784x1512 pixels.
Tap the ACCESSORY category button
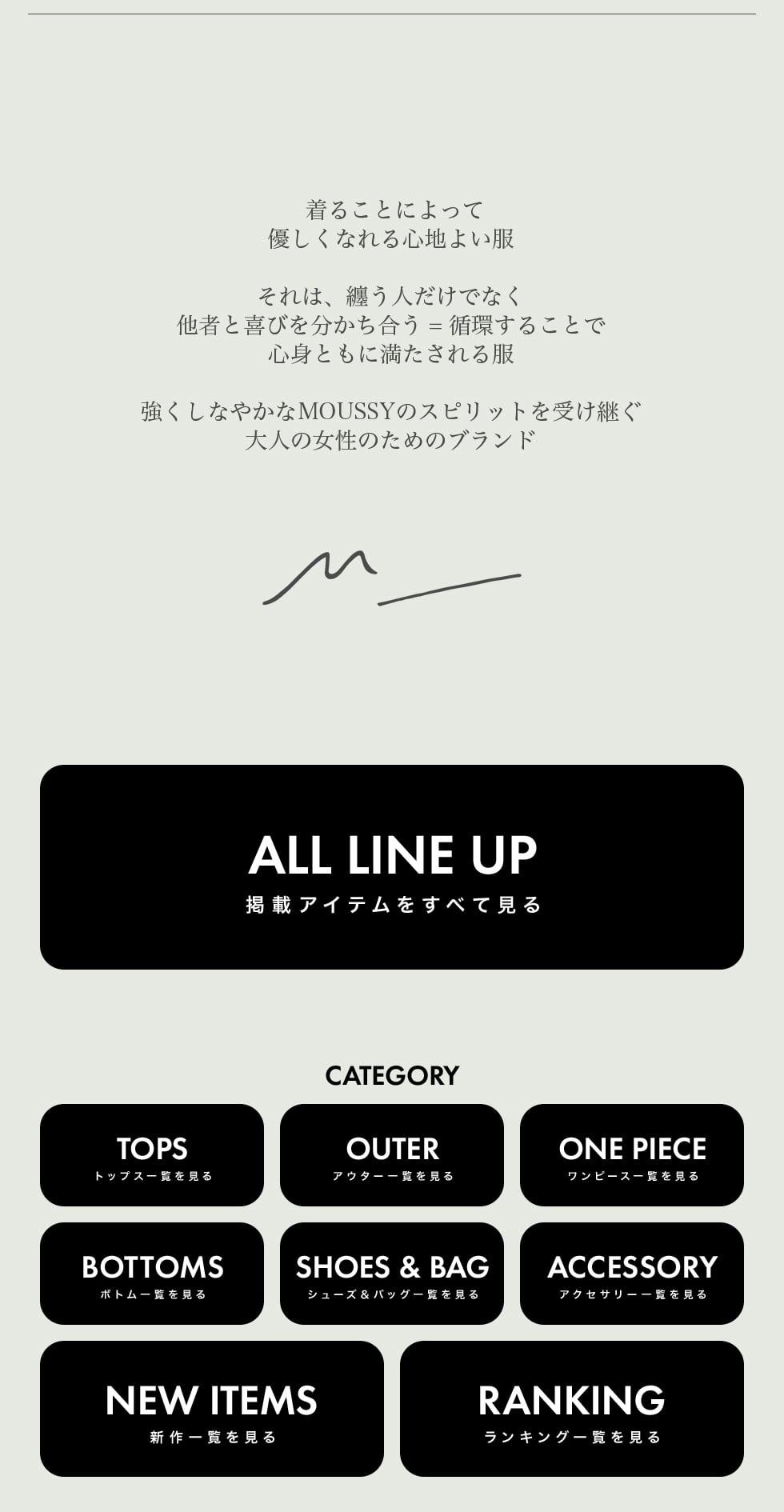click(632, 1274)
